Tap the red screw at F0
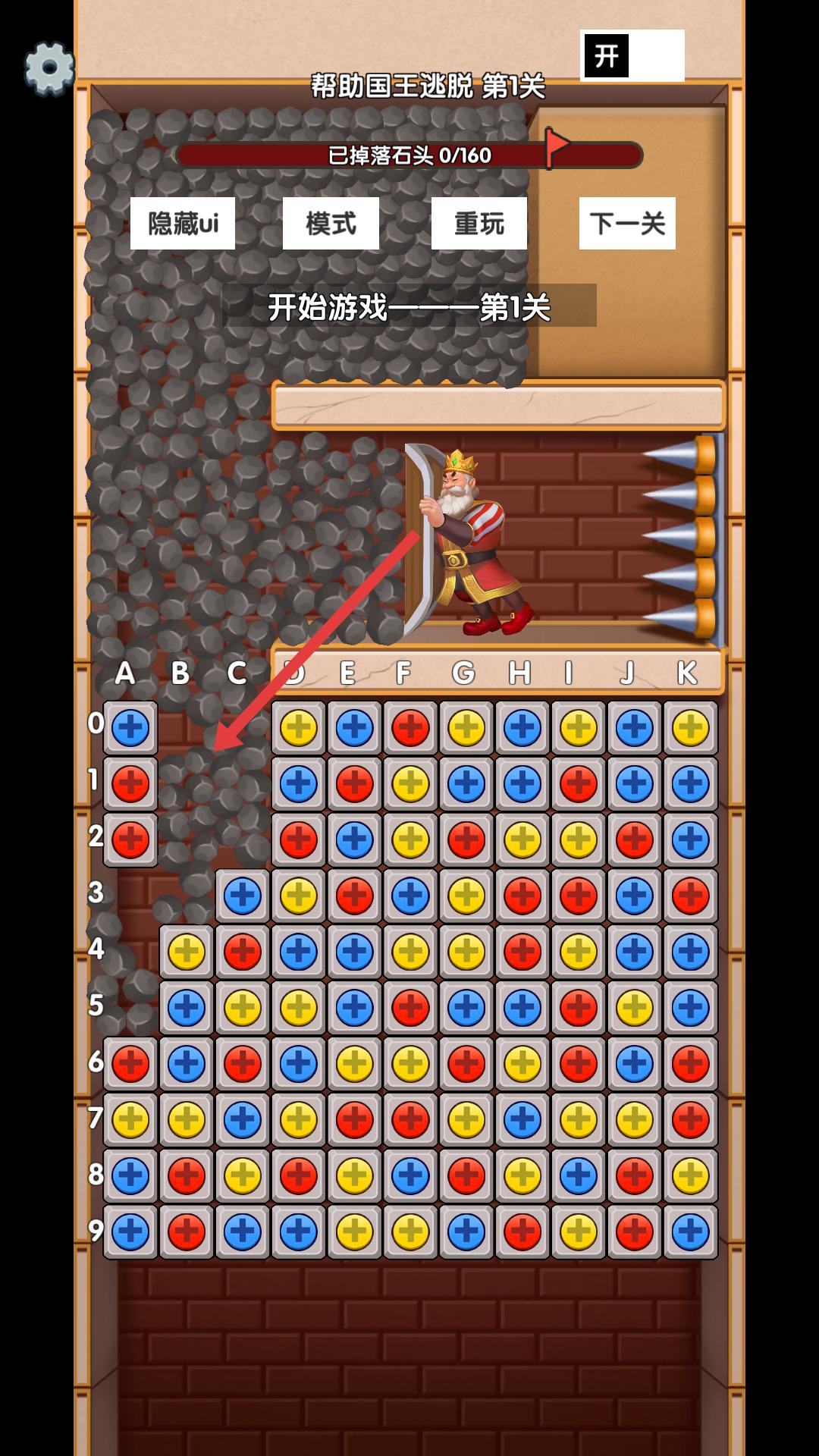This screenshot has height=1456, width=819. click(x=411, y=728)
